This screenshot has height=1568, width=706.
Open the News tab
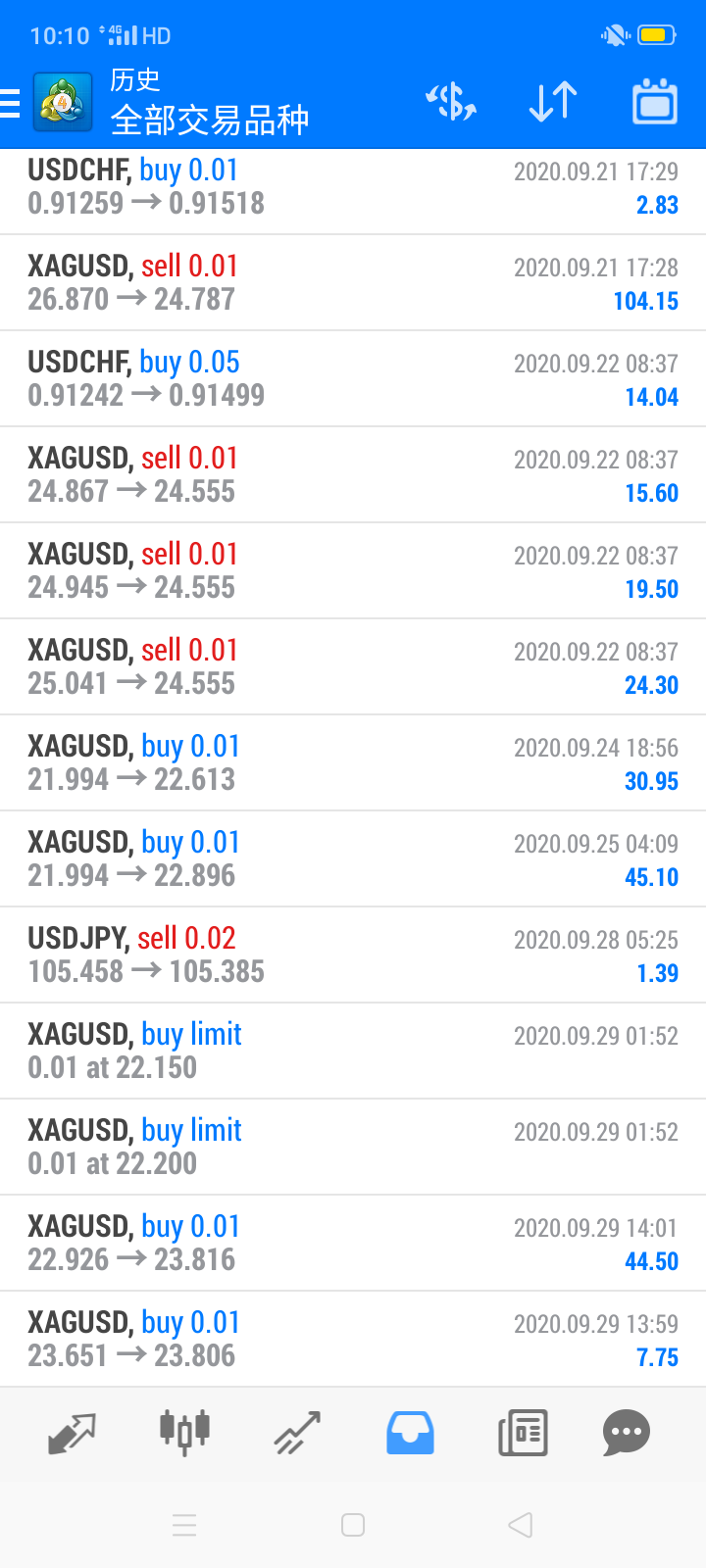point(523,1433)
